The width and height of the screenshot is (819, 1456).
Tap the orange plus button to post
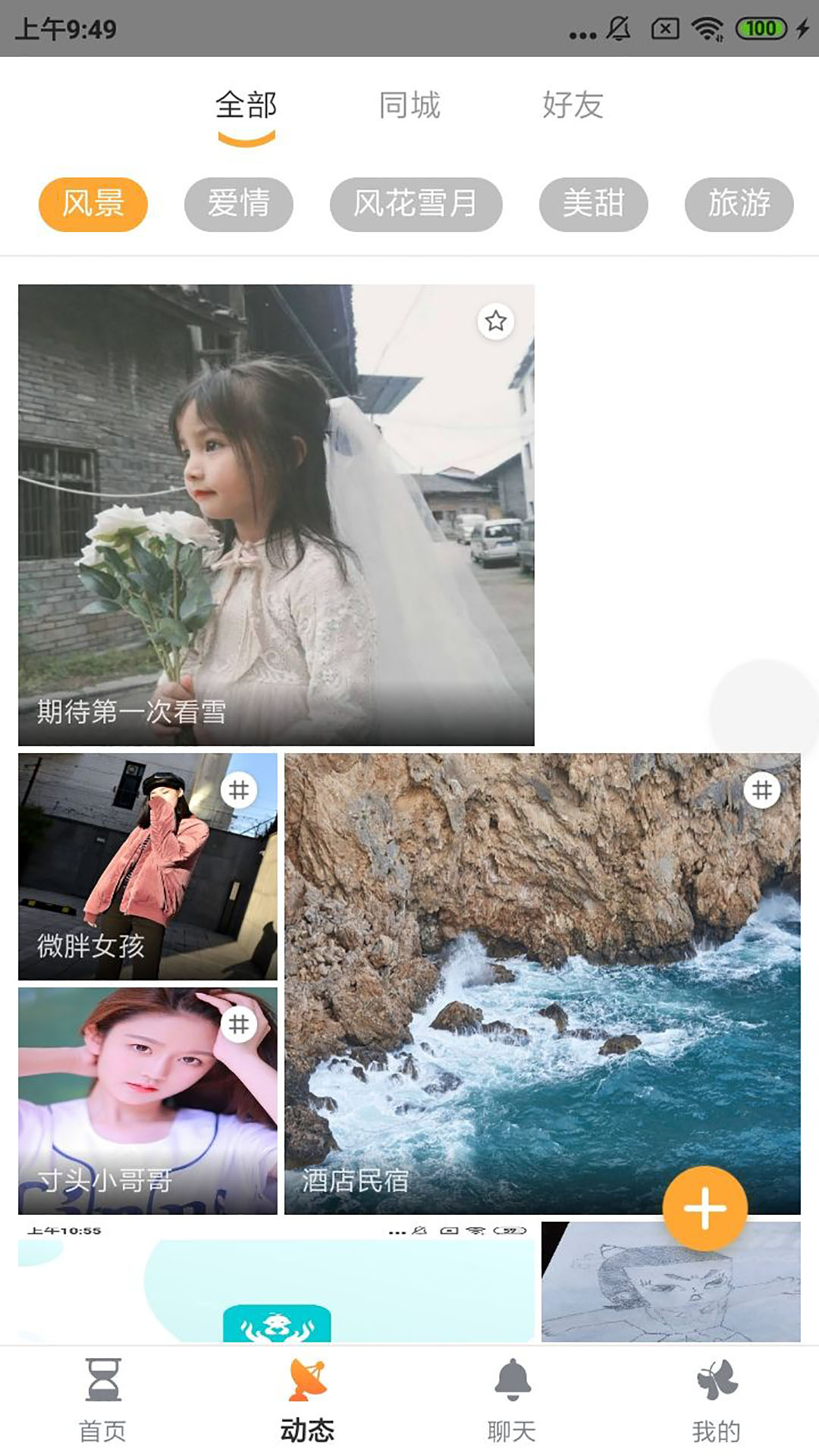click(x=704, y=1208)
